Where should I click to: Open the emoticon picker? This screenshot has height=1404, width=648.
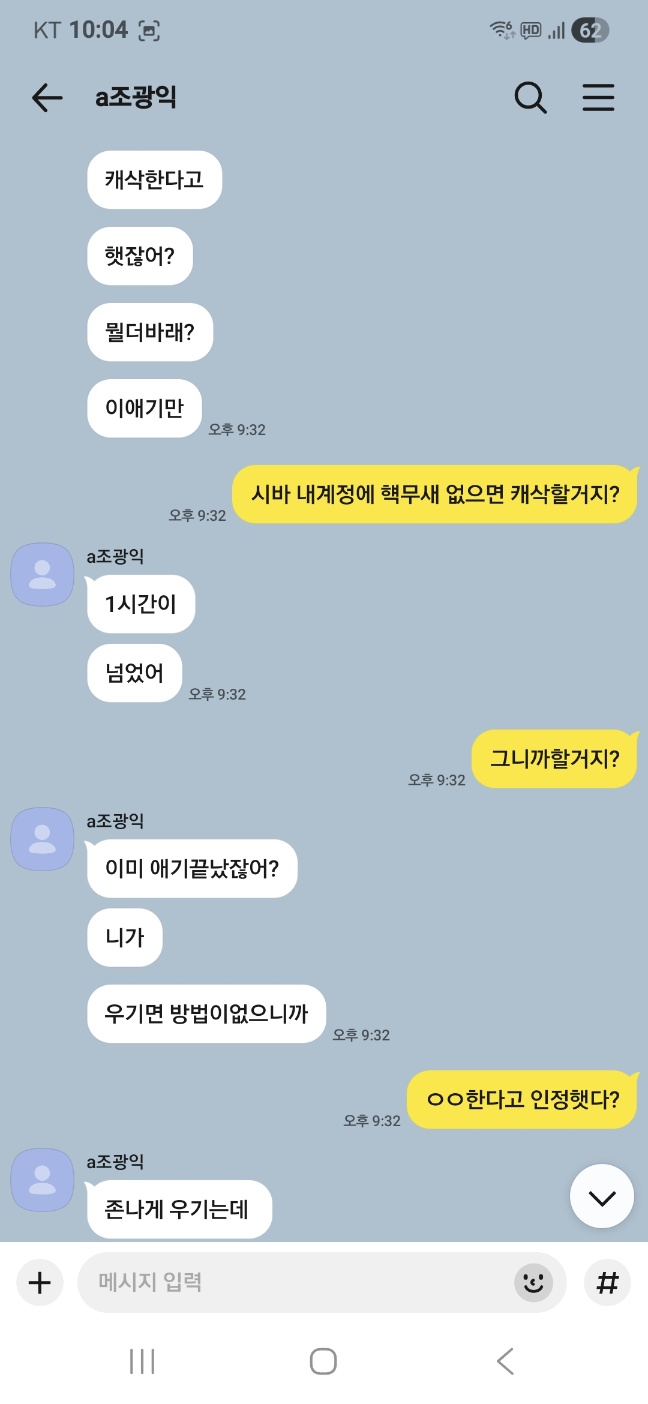point(534,1283)
